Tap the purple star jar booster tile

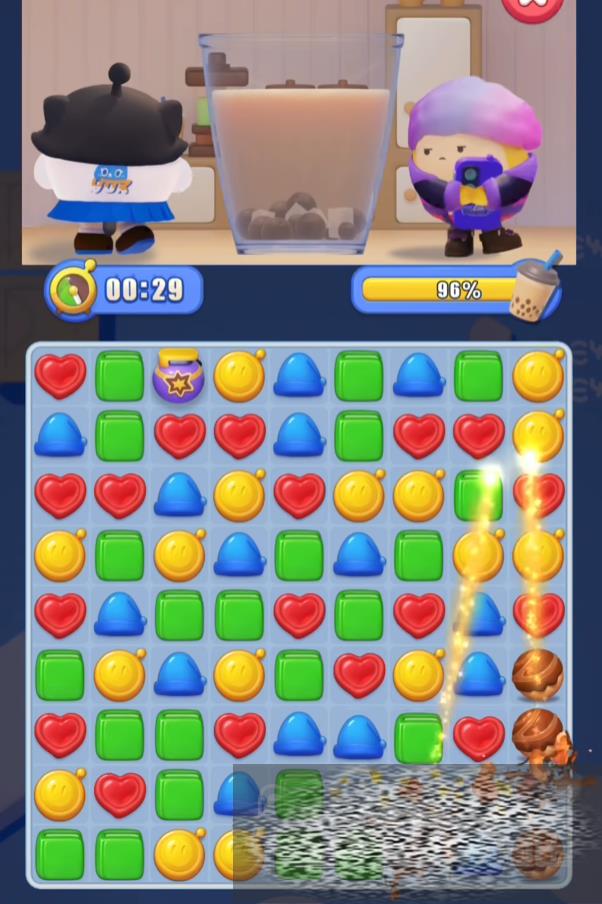tap(179, 375)
